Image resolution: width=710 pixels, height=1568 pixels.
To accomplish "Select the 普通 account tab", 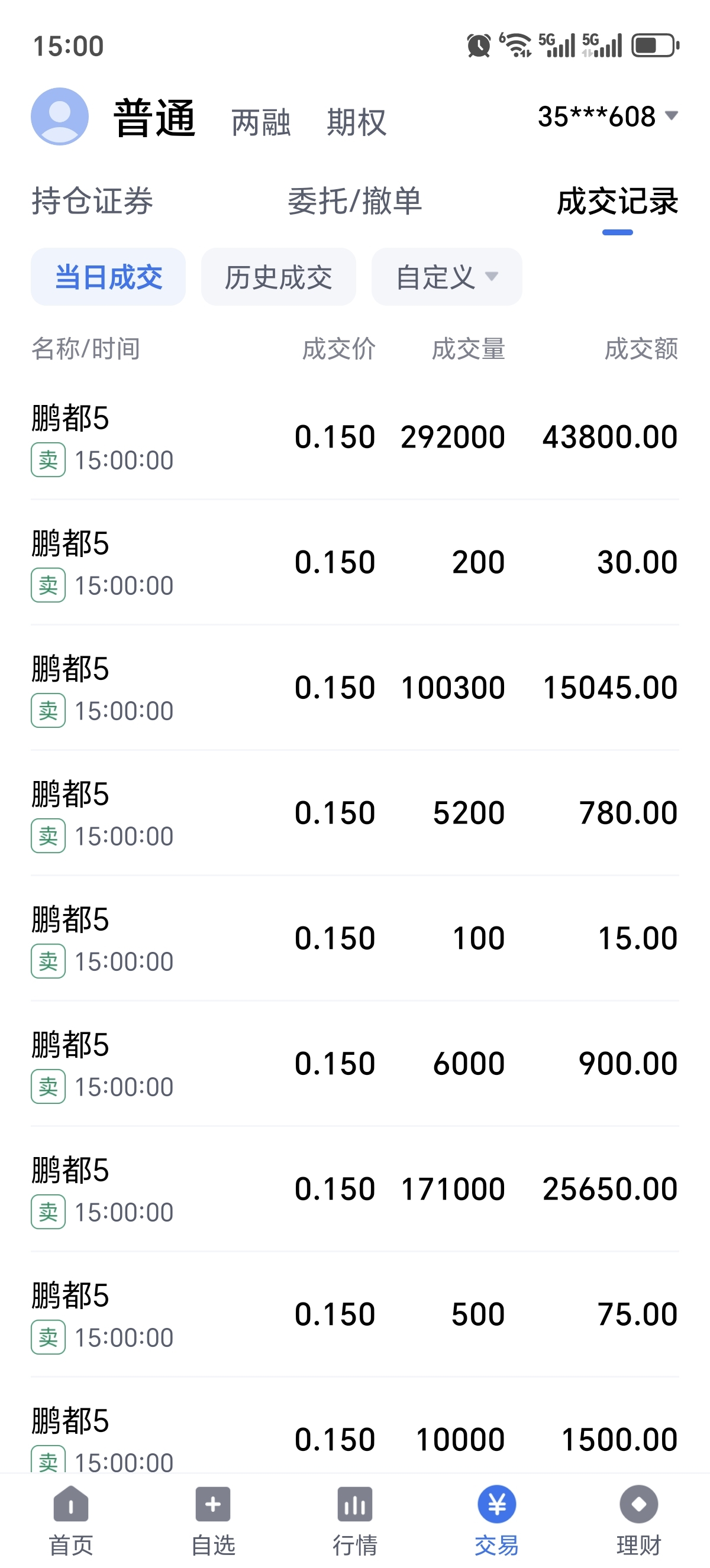I will coord(154,118).
